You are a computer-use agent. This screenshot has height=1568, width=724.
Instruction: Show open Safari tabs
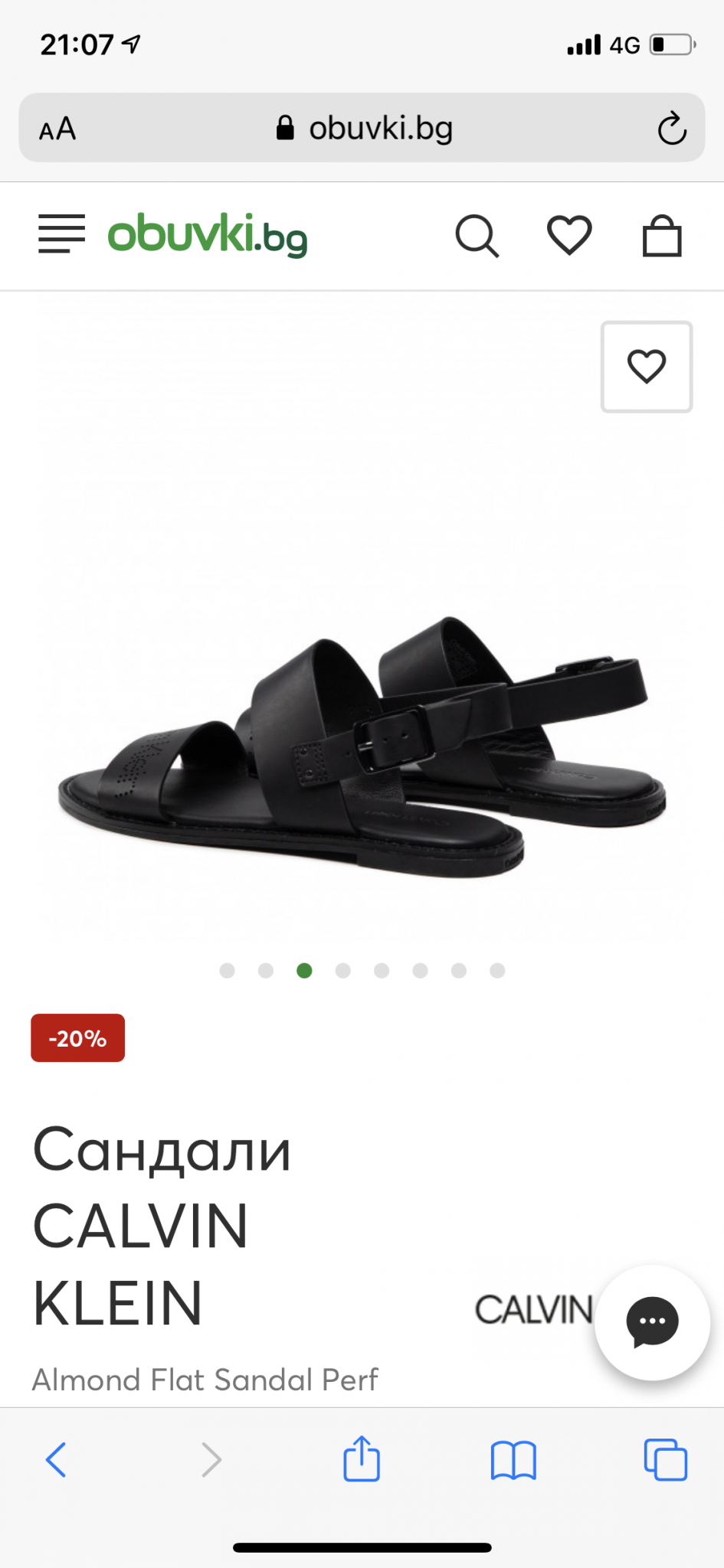[x=665, y=1459]
